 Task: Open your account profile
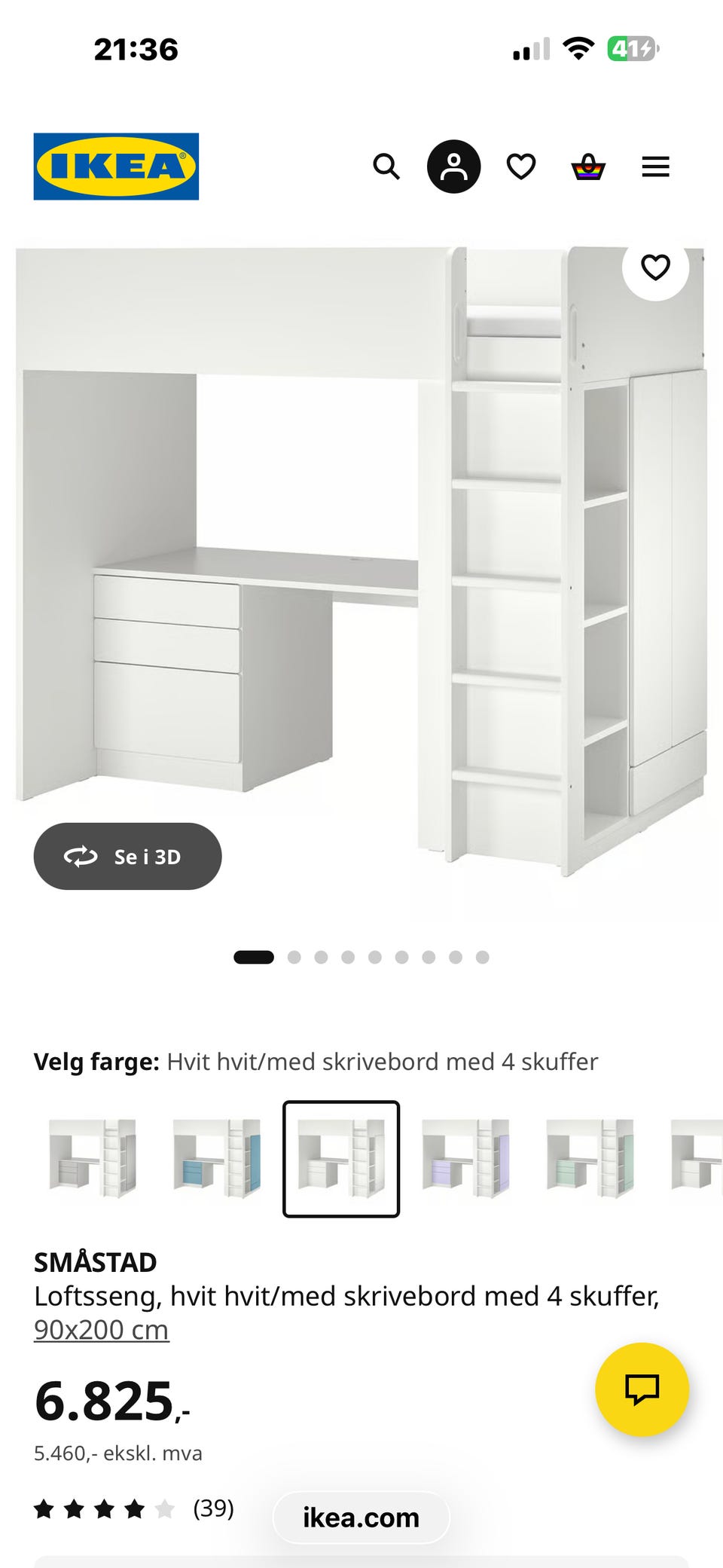tap(453, 167)
